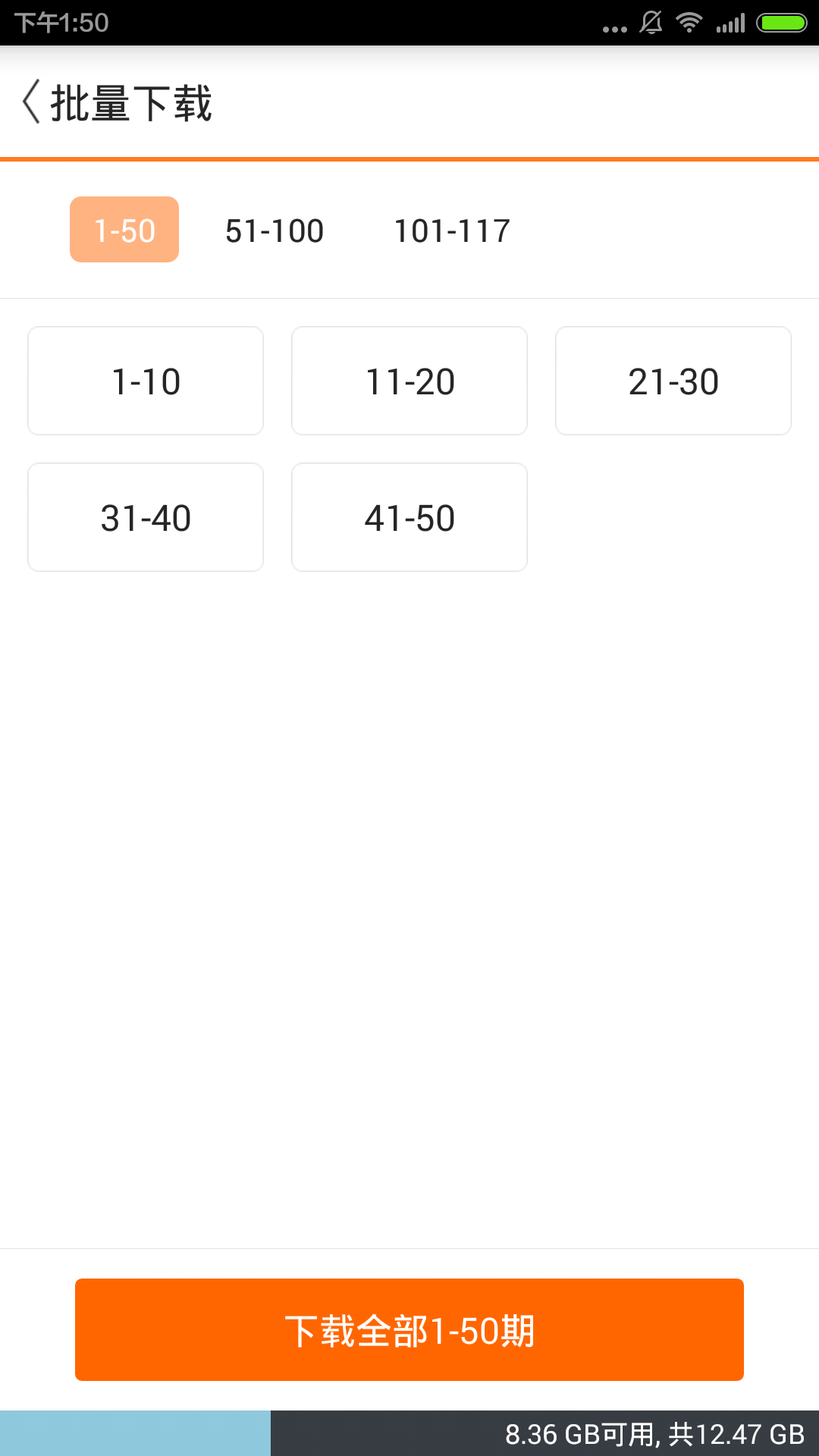Screen dimensions: 819x1456
Task: Choose episodes 1-10 for download
Action: 146,381
